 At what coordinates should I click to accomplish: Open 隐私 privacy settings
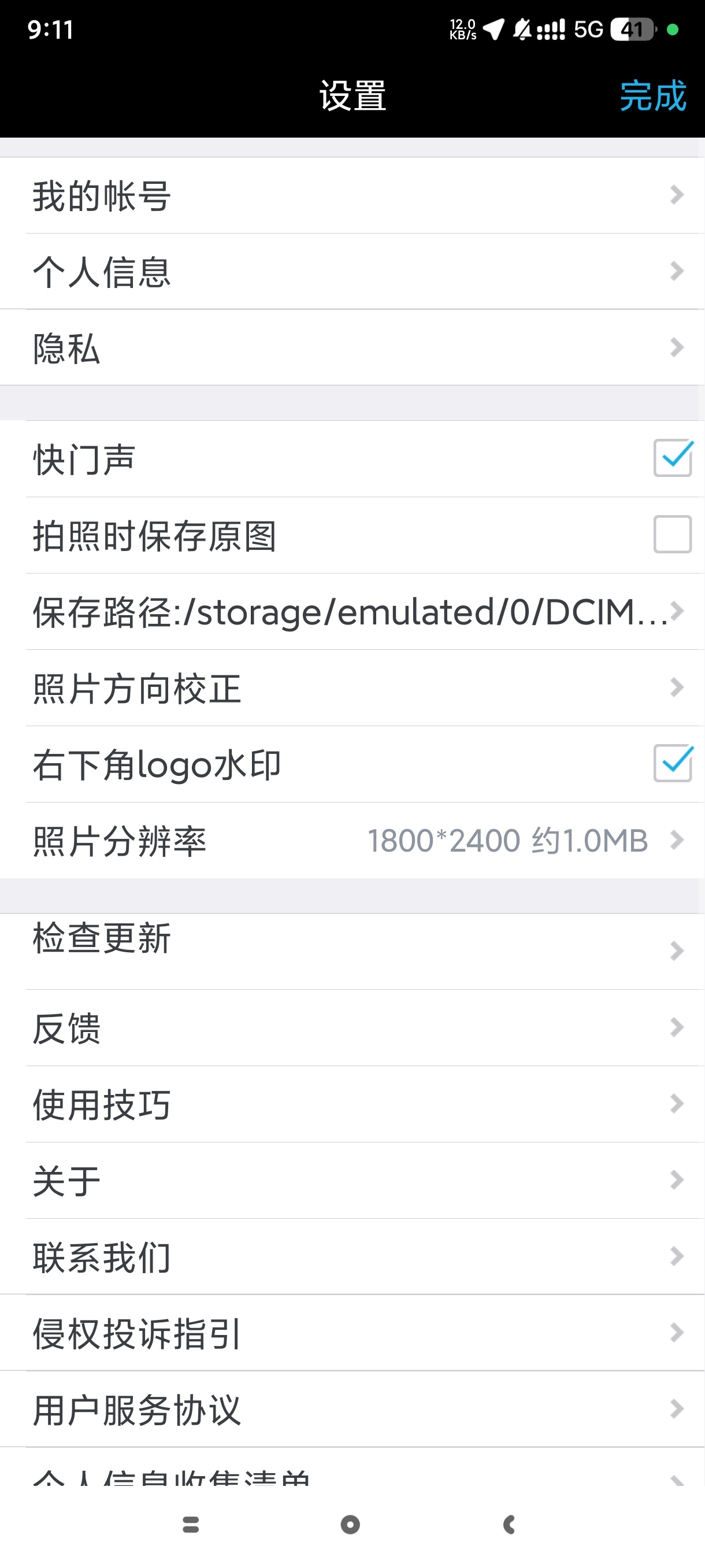tap(352, 347)
